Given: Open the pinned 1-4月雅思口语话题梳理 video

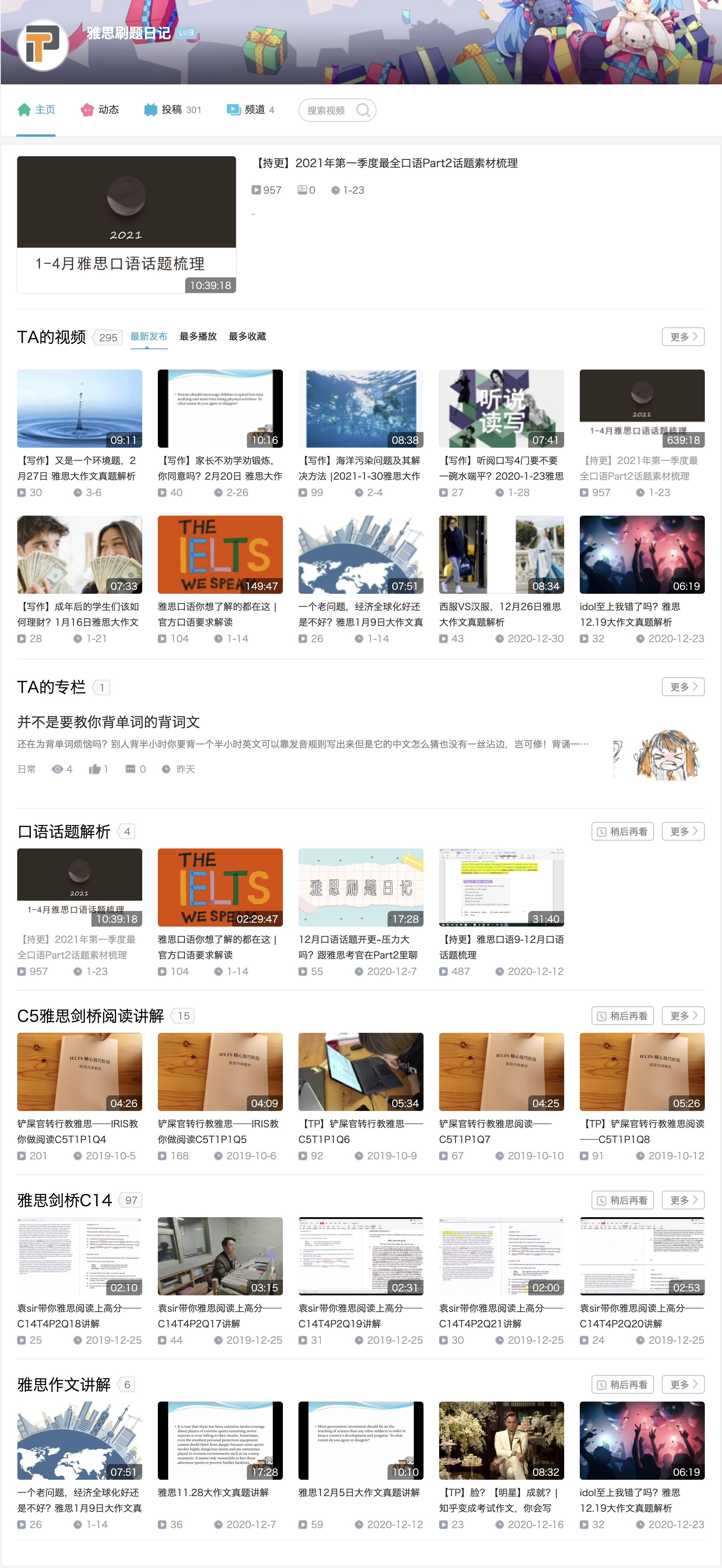Looking at the screenshot, I should click(x=126, y=224).
